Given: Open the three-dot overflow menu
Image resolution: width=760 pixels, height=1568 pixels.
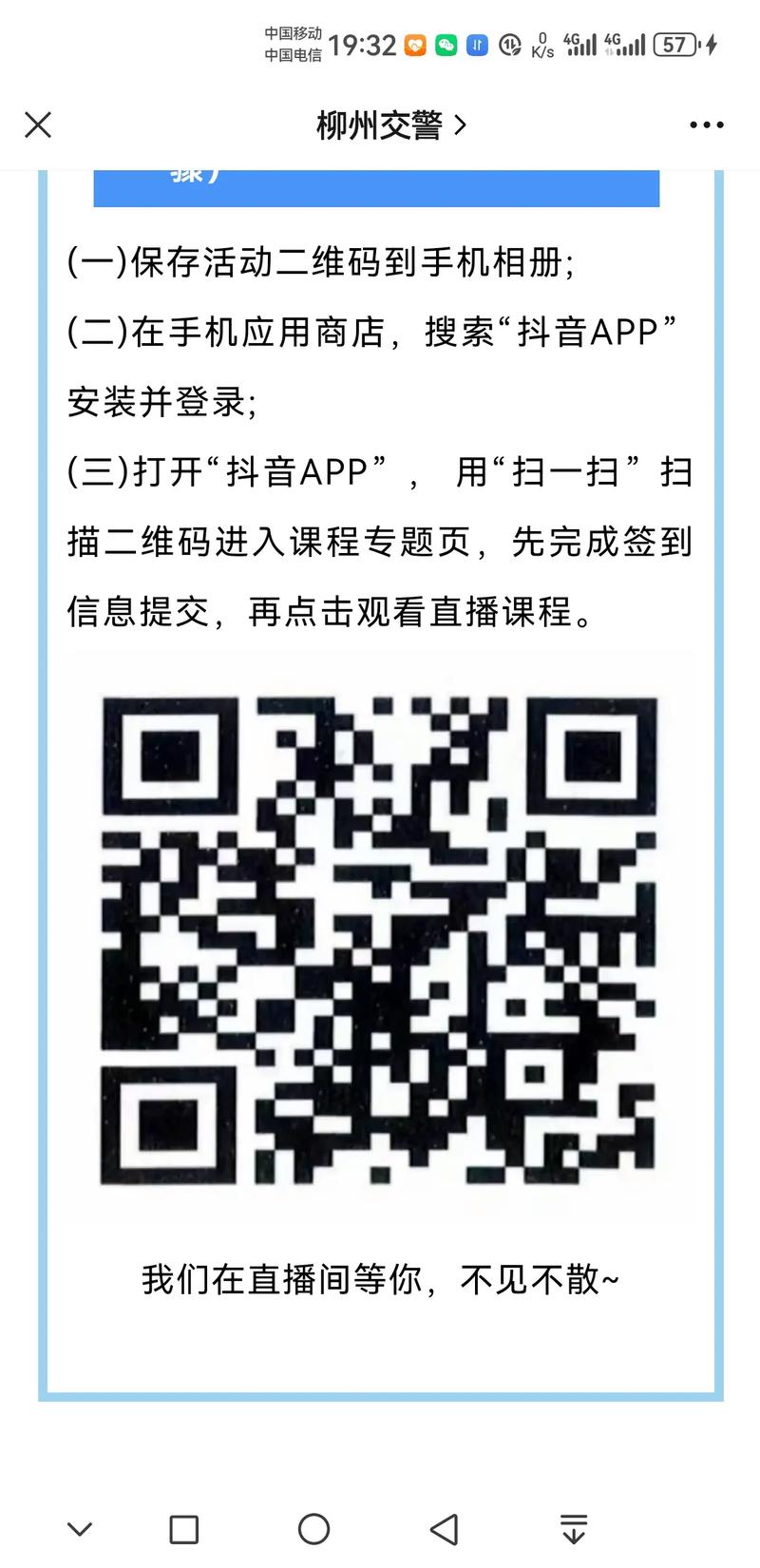Looking at the screenshot, I should (x=706, y=124).
